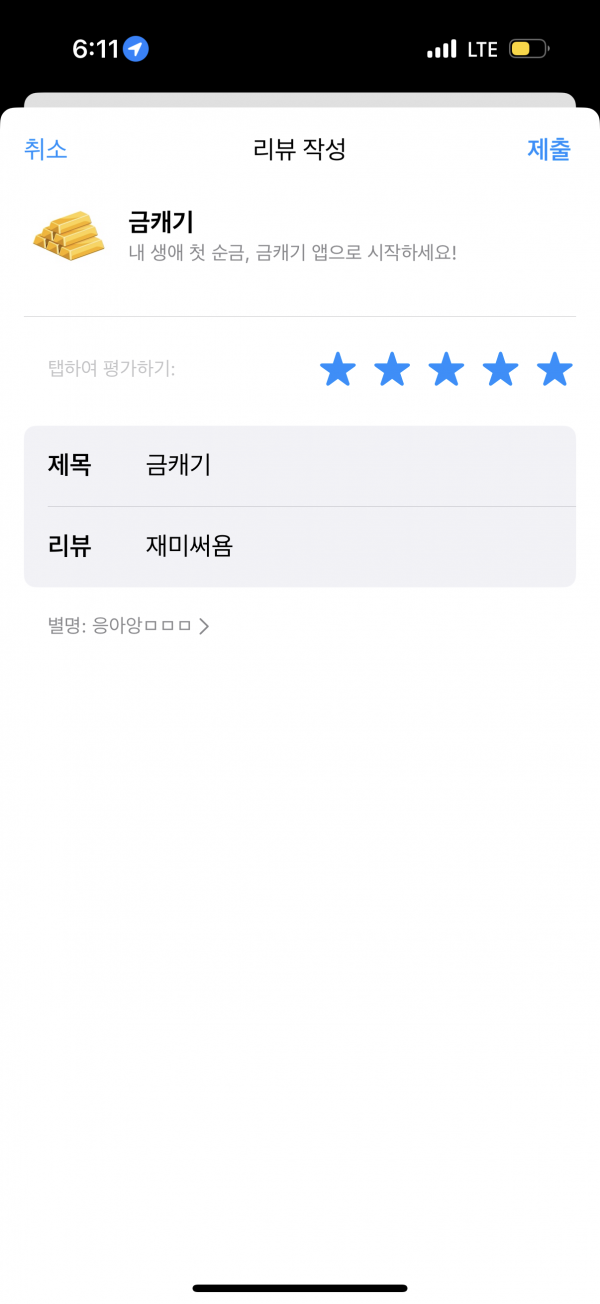Rate the app five stars
This screenshot has width=600, height=1304.
554,370
